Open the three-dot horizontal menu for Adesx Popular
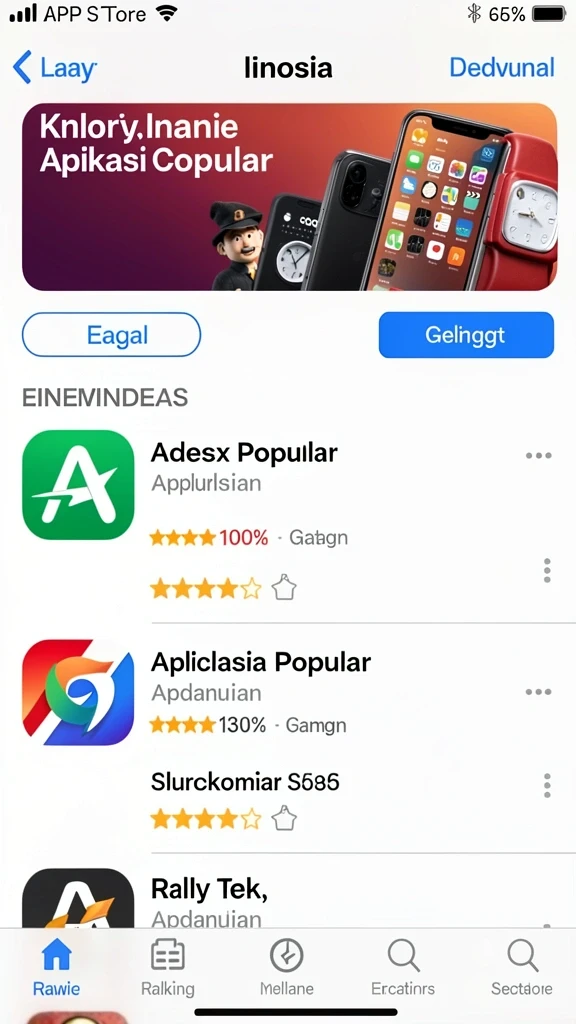Viewport: 576px width, 1024px height. coord(538,456)
